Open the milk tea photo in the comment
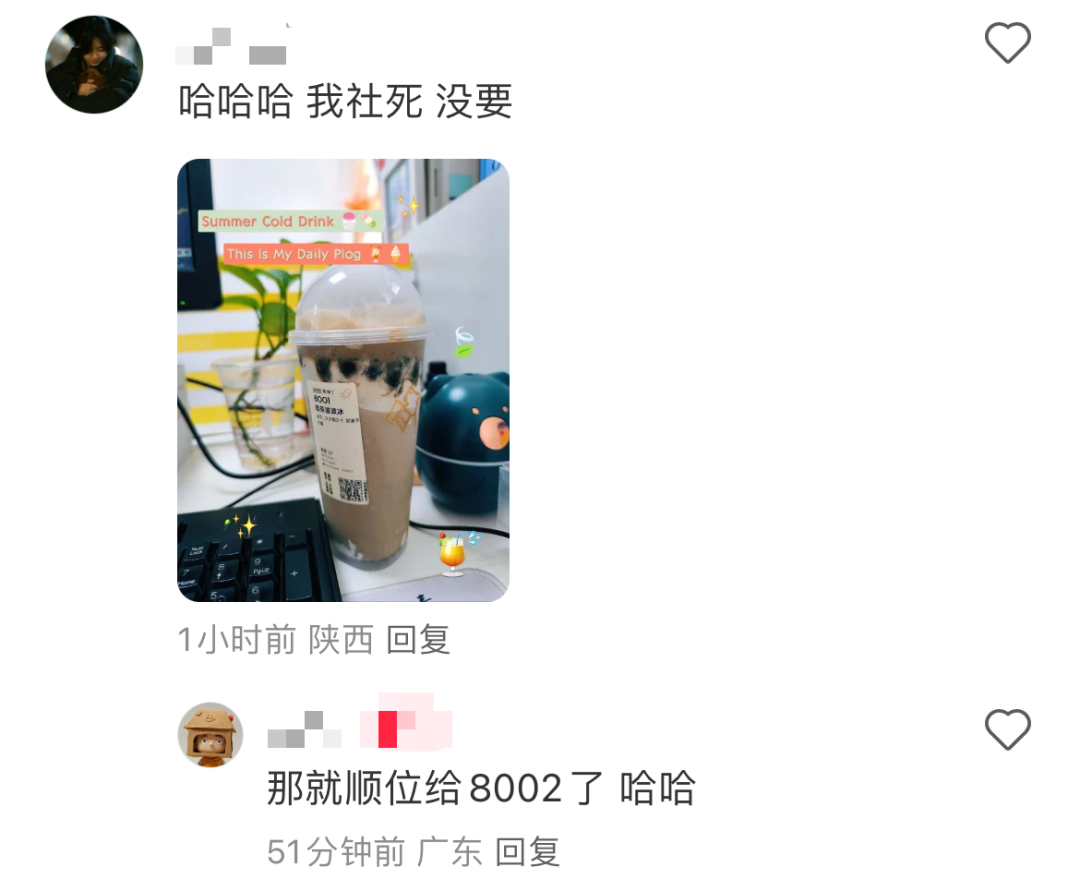1080x891 pixels. (x=343, y=380)
